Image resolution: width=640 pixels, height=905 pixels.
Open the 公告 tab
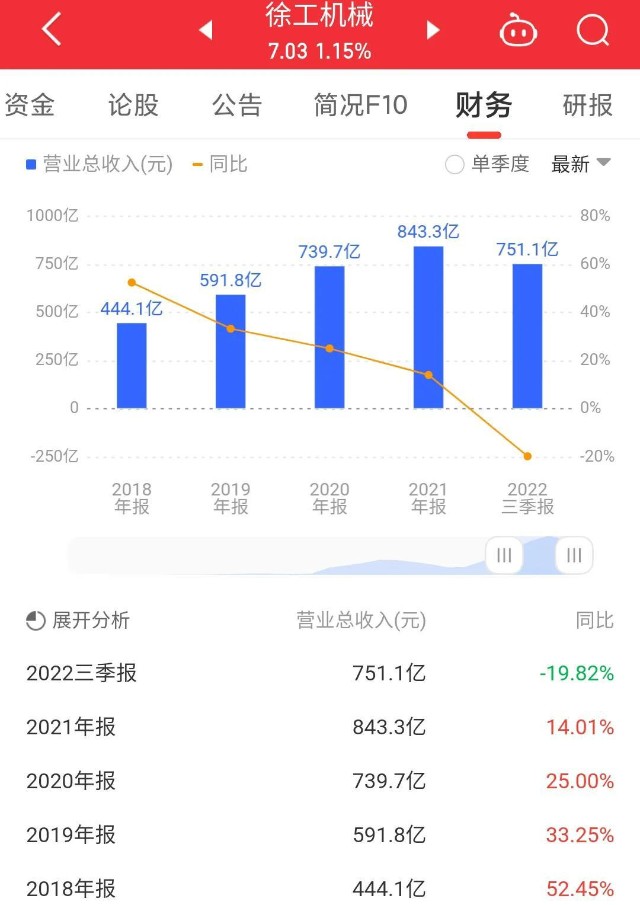pyautogui.click(x=237, y=105)
